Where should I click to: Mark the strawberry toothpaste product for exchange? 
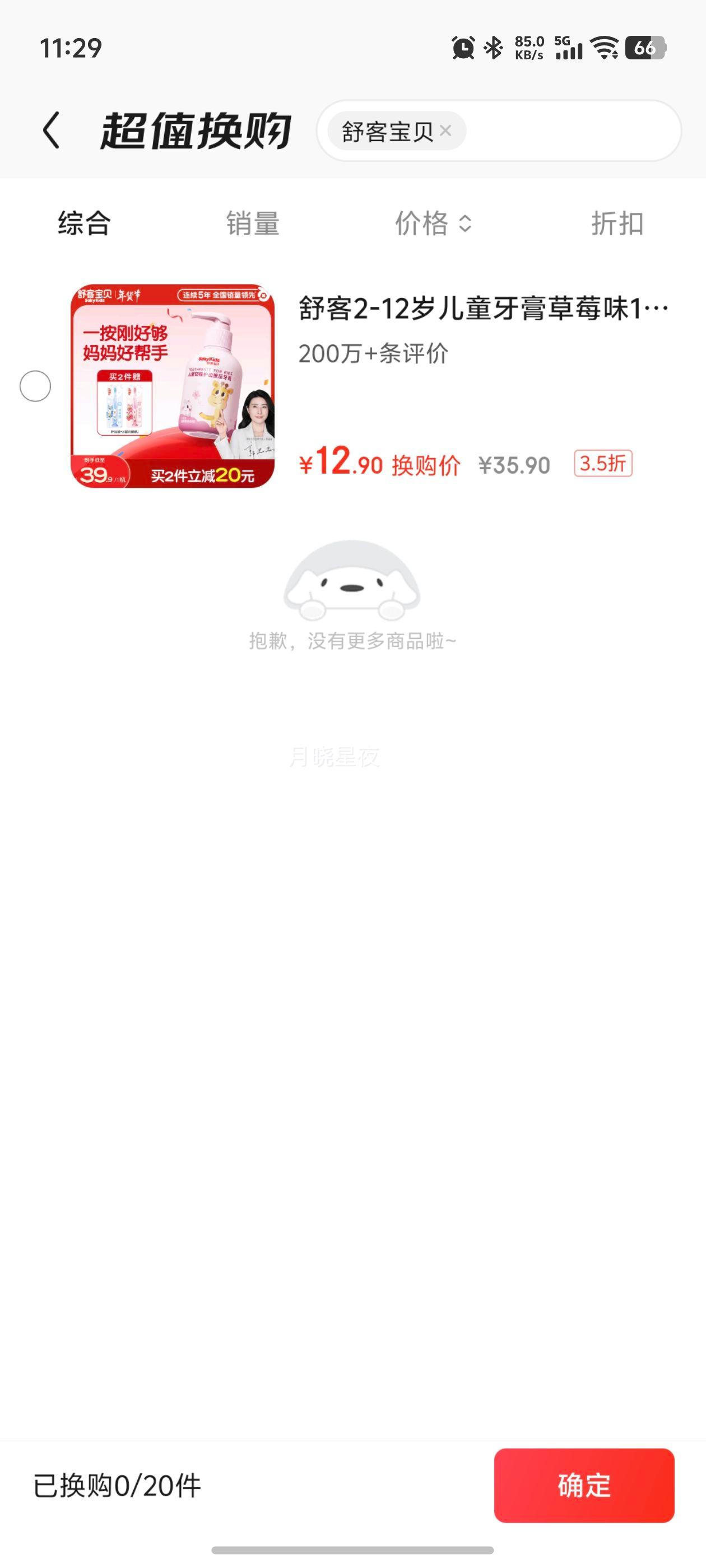pos(35,385)
